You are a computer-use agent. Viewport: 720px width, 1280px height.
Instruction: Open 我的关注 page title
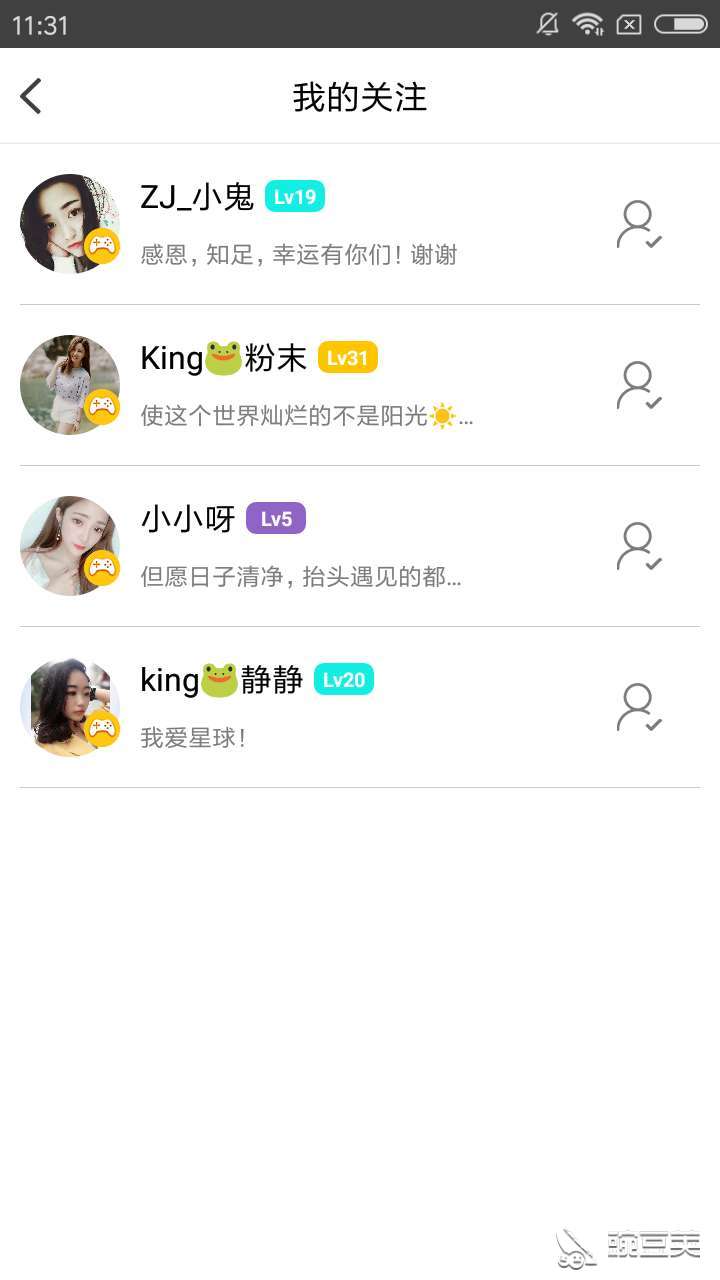point(358,96)
